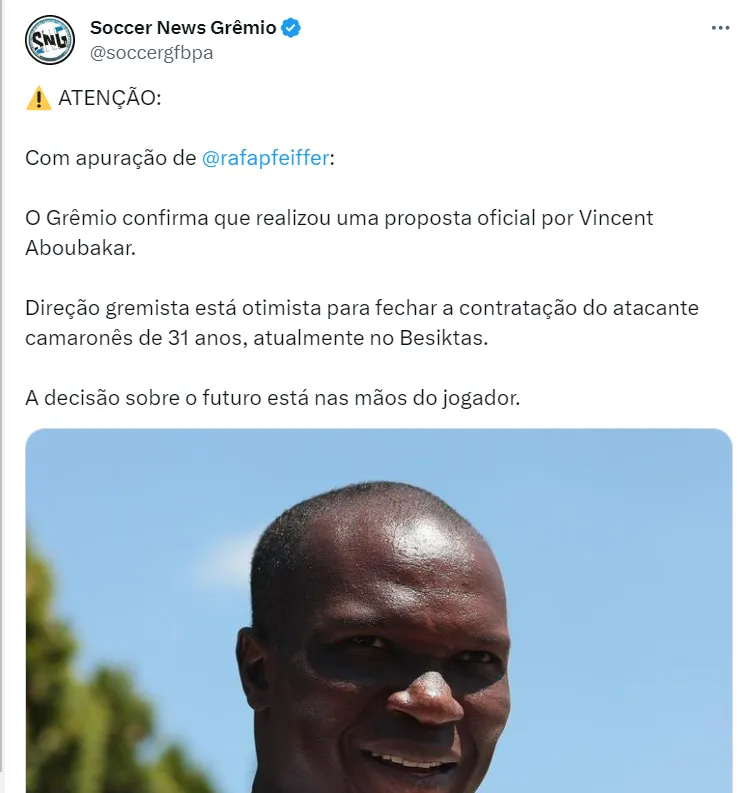Open the @soccergfbpa profile handle
This screenshot has width=738, height=793.
pyautogui.click(x=151, y=53)
